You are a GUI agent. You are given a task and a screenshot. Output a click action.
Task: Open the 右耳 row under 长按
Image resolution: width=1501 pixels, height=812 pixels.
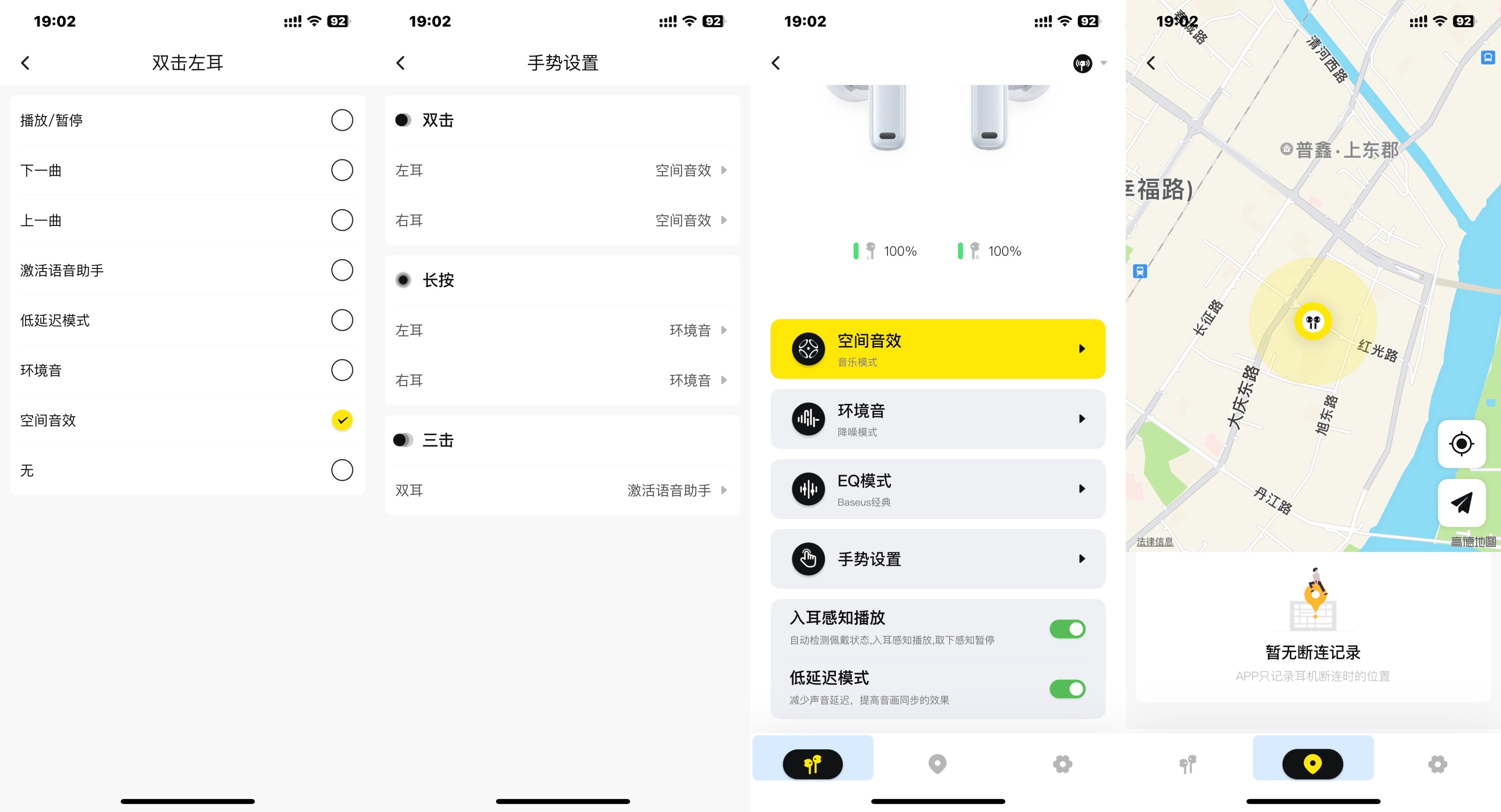[562, 380]
